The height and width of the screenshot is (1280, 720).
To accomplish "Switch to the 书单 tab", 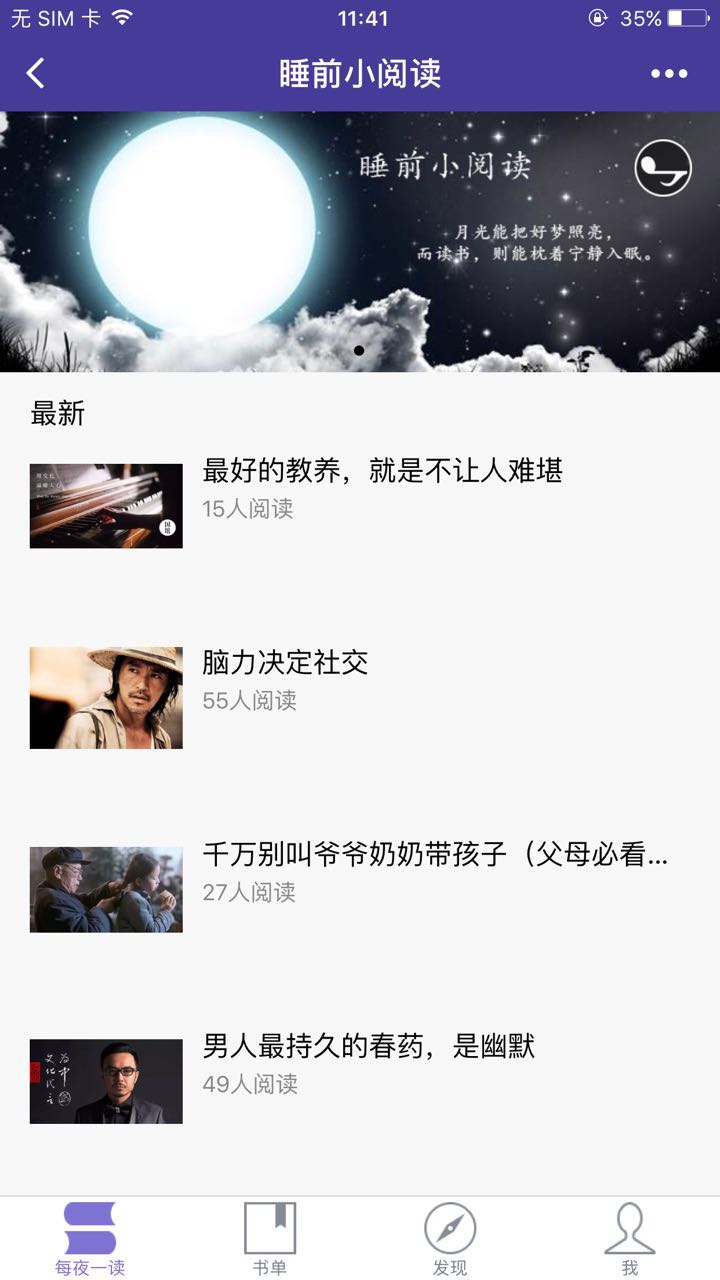I will 270,1240.
